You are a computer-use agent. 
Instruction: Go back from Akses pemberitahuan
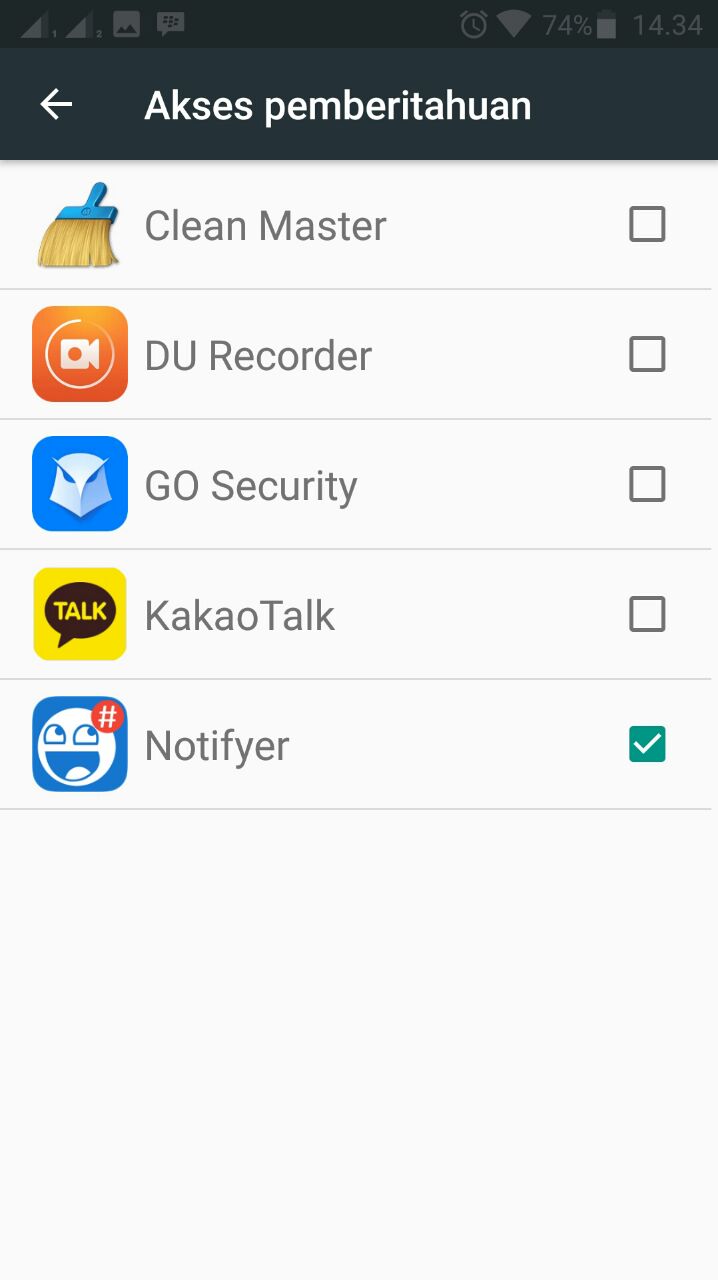[56, 104]
